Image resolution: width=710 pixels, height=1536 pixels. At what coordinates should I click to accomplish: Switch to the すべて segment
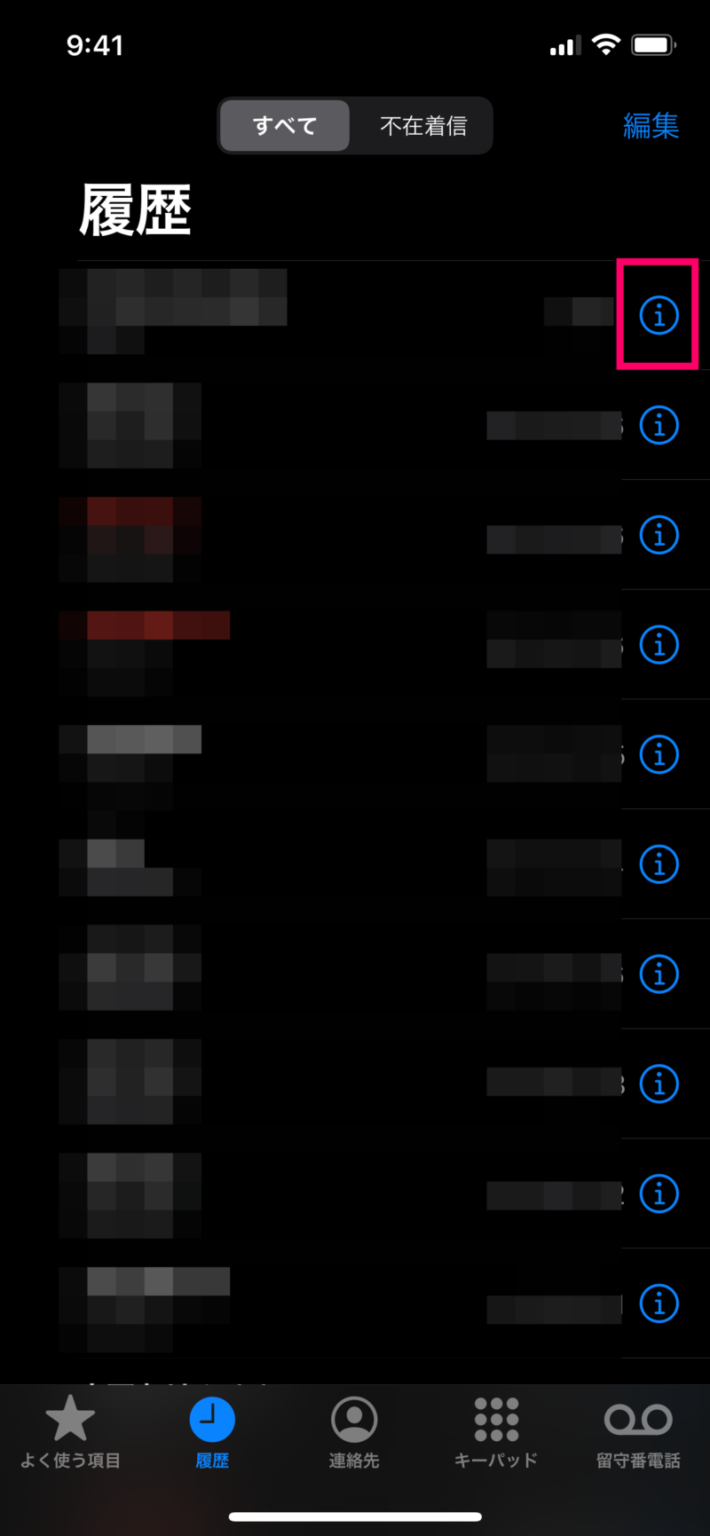(x=285, y=126)
